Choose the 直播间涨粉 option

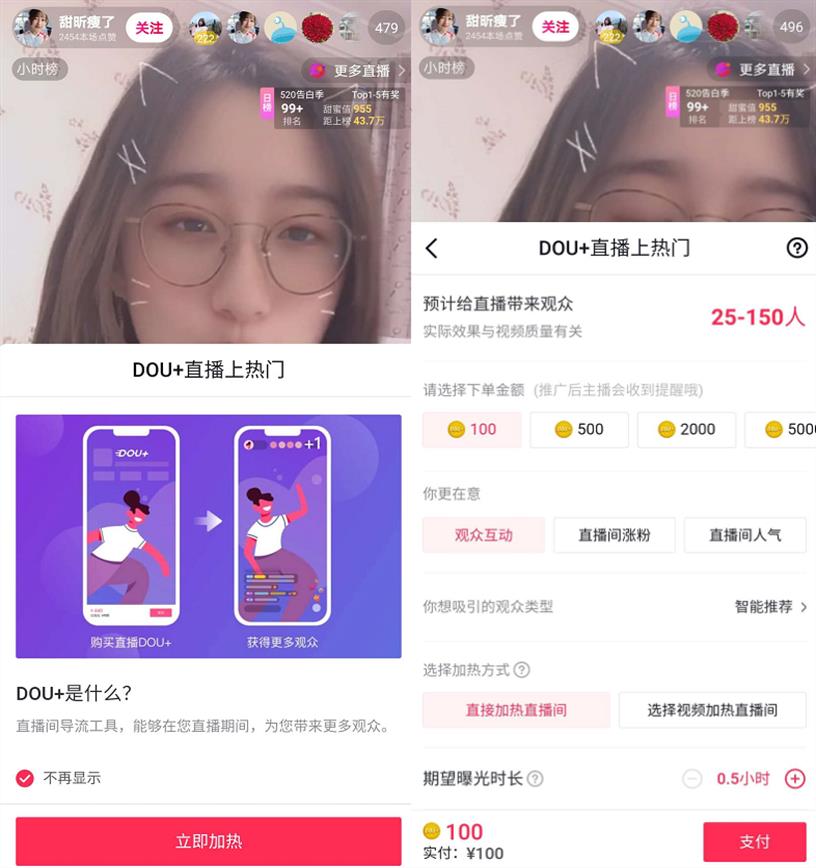(x=614, y=535)
